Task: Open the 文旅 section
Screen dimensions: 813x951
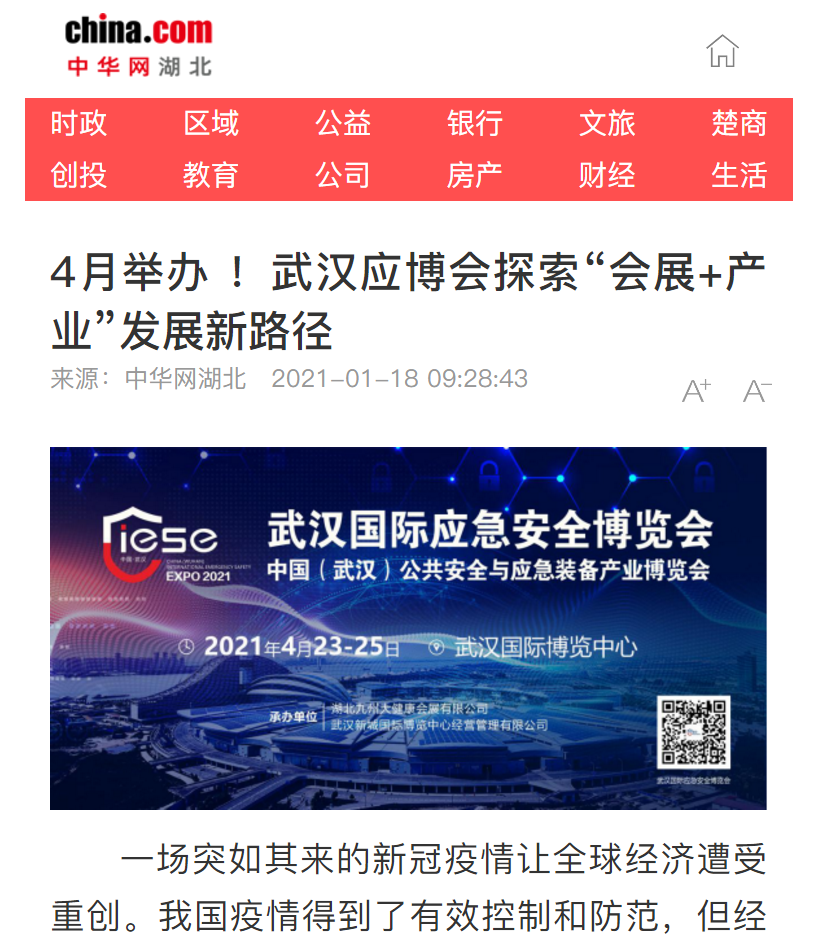Action: 607,124
